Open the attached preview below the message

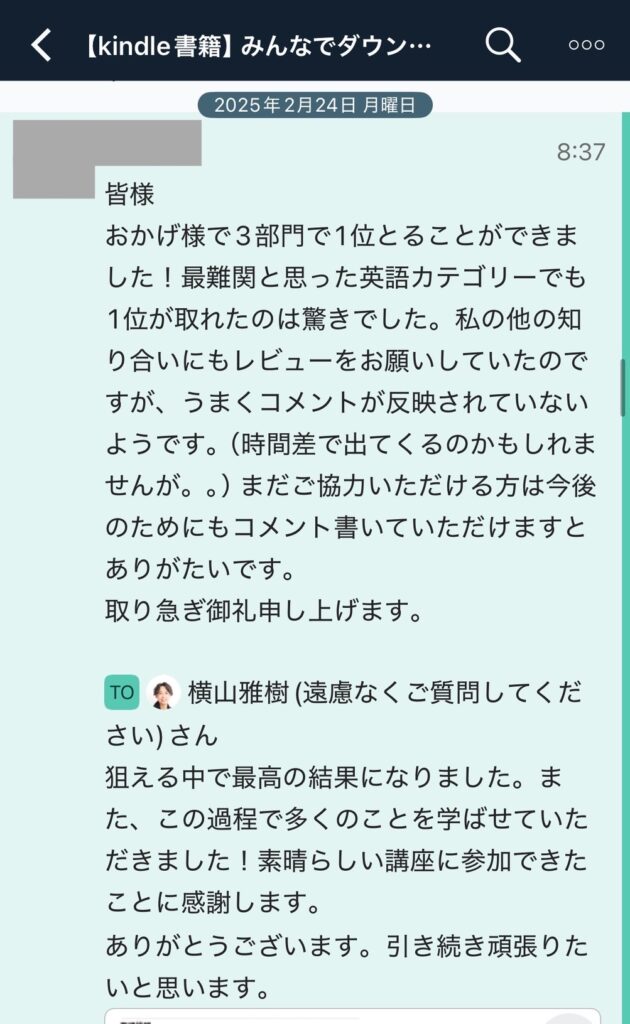(x=352, y=1015)
